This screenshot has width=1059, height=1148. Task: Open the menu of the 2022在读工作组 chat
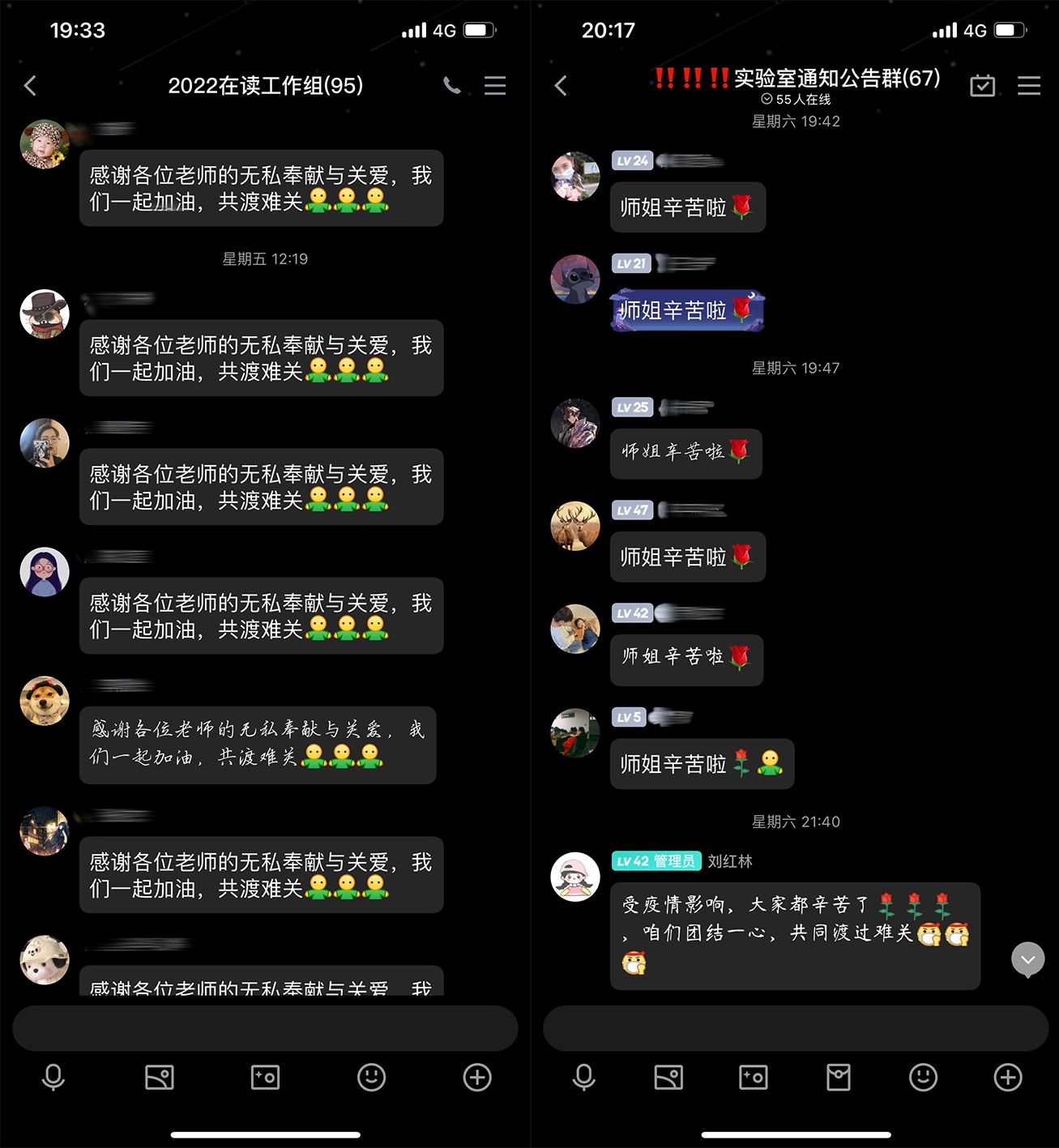pyautogui.click(x=495, y=86)
